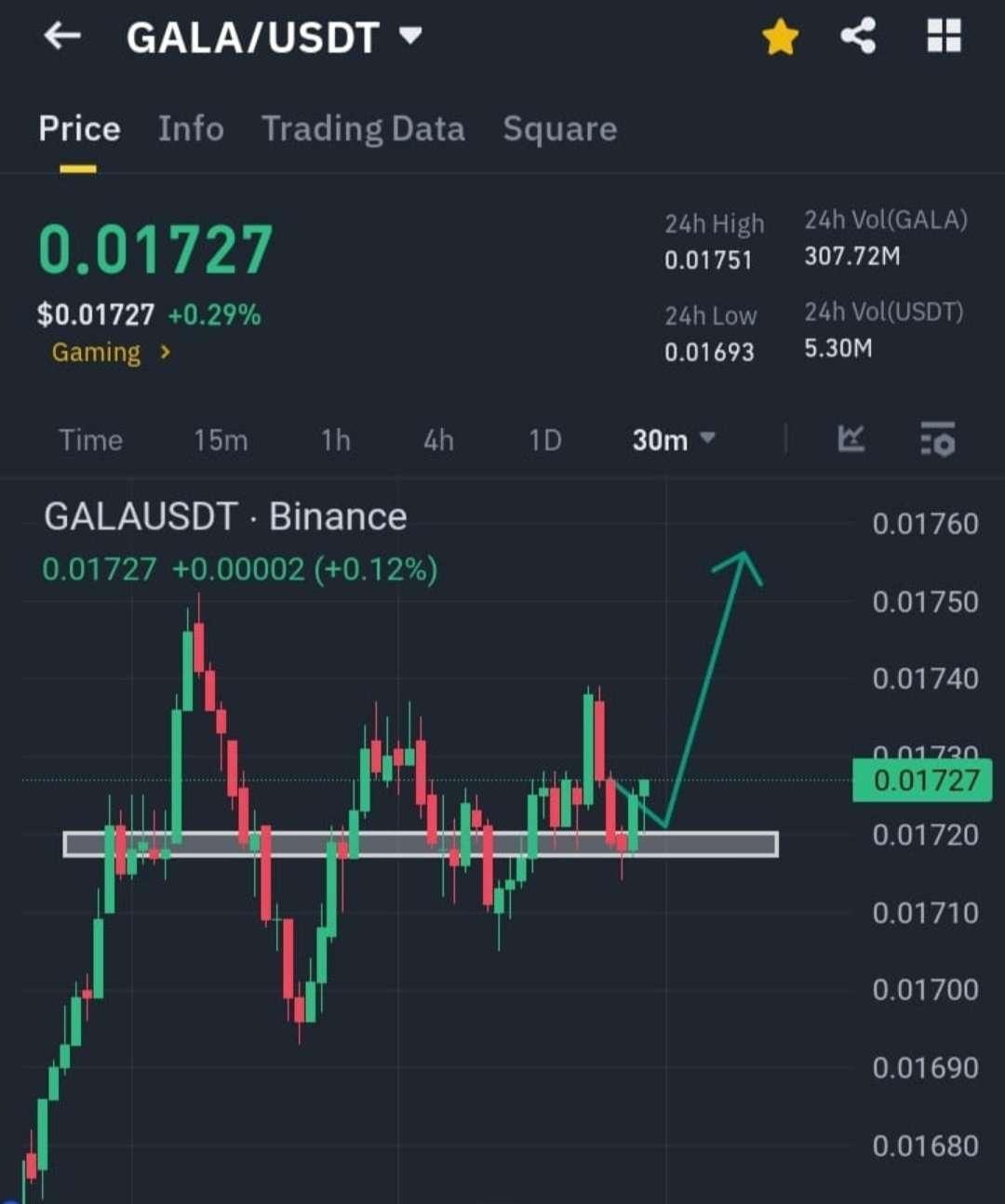
Task: Remove GALA/USDT from favorites via star
Action: 780,38
